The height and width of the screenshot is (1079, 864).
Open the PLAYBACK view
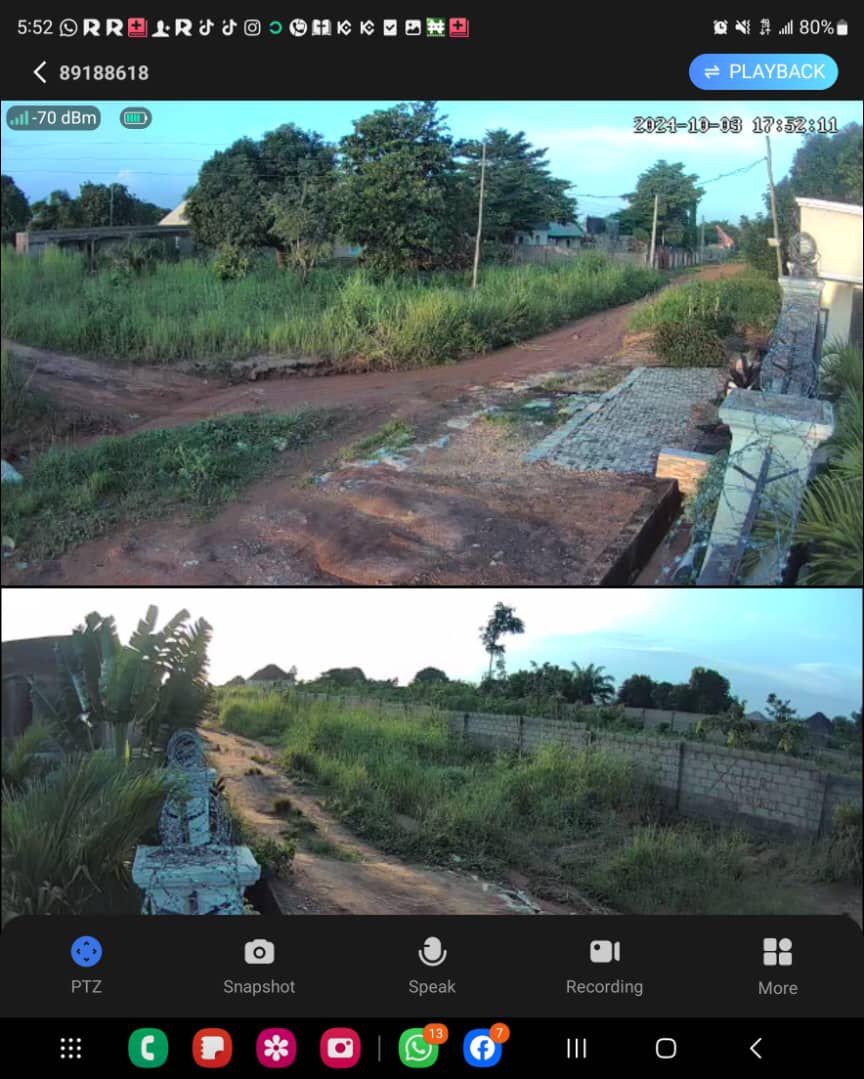click(763, 72)
